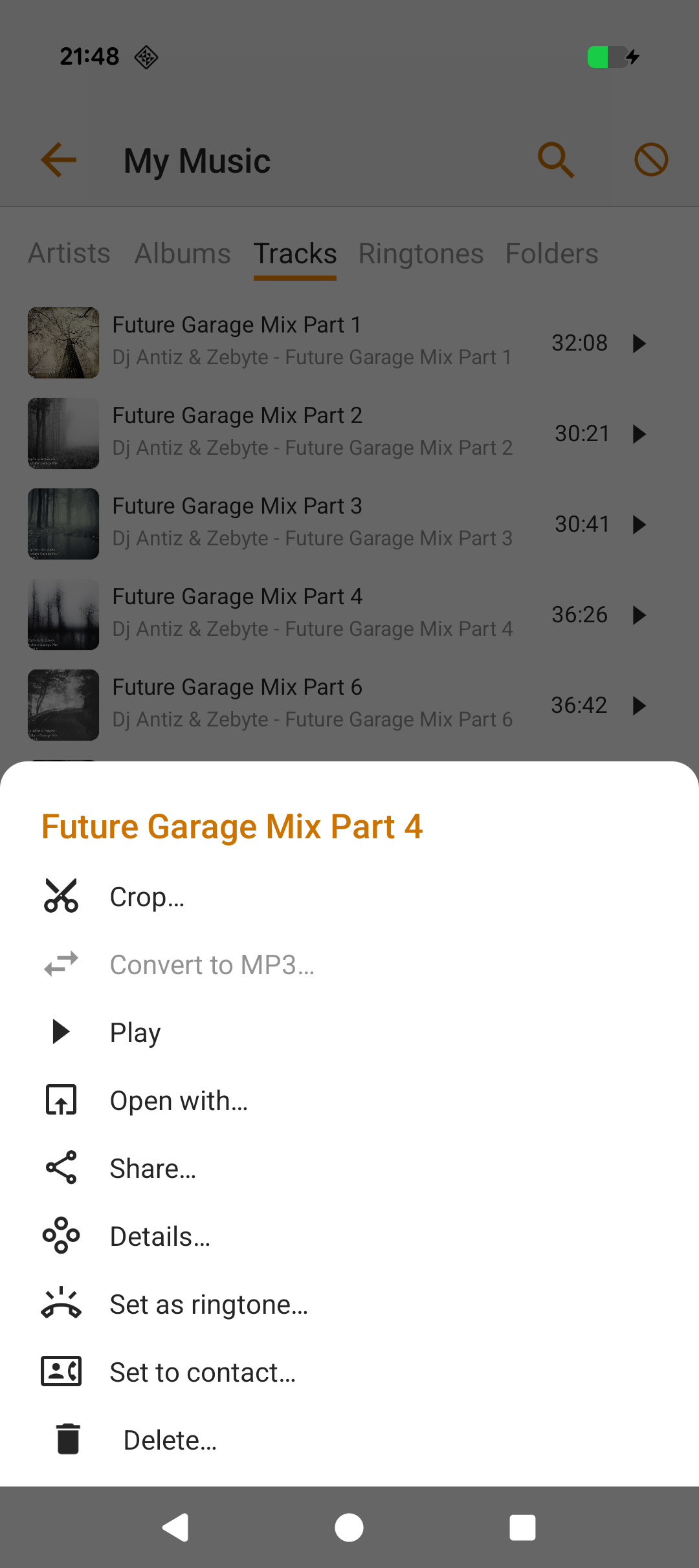Play Future Garage Mix Part 1
This screenshot has width=699, height=1568.
click(x=639, y=343)
